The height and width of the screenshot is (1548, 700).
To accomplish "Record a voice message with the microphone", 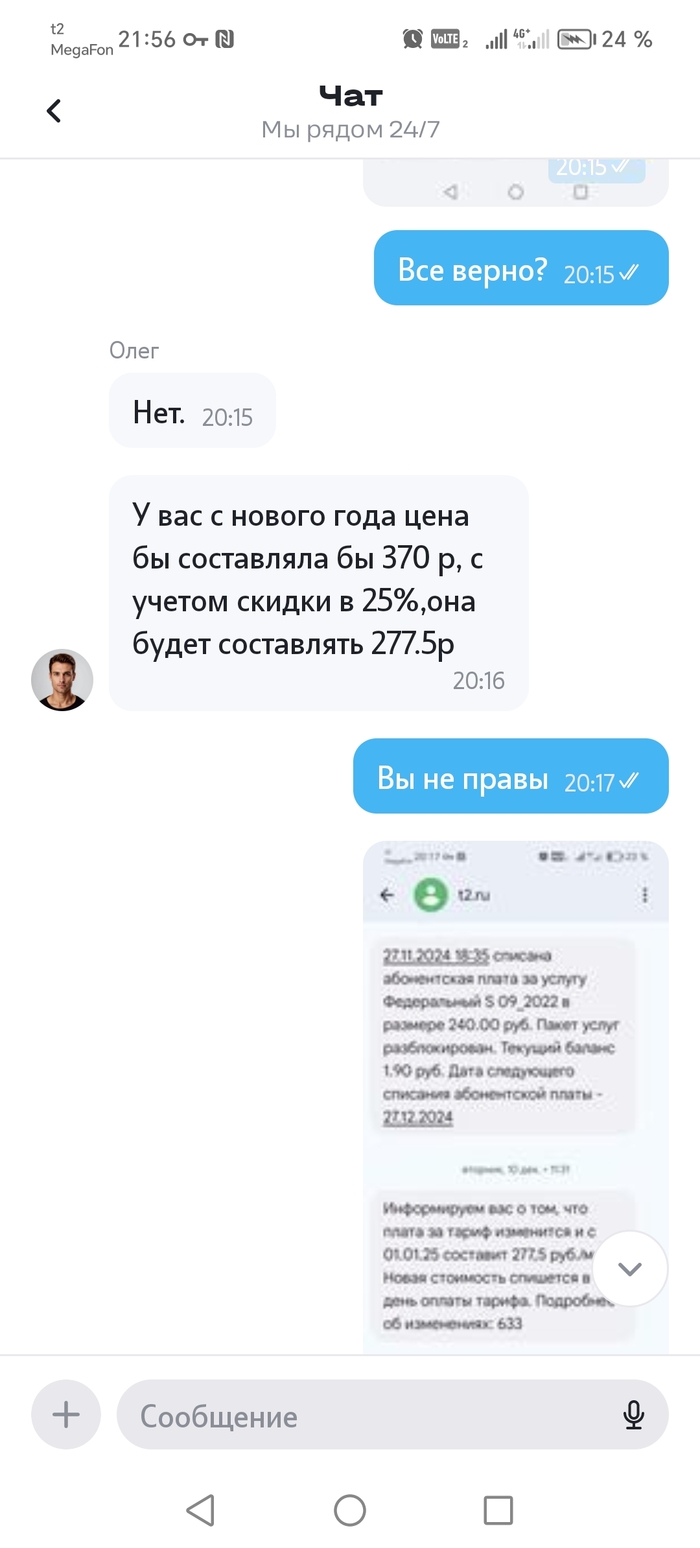I will tap(633, 1414).
